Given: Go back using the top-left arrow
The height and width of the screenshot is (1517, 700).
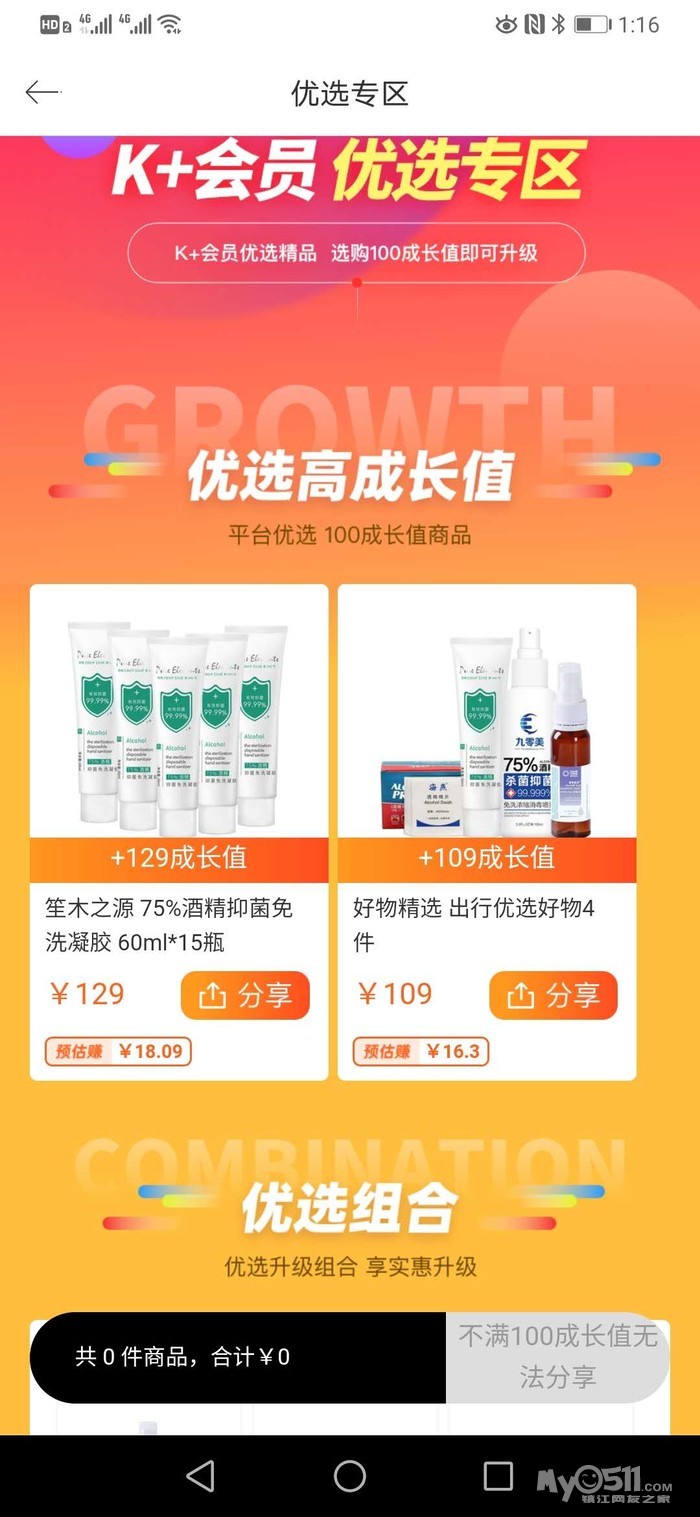Looking at the screenshot, I should coord(42,93).
